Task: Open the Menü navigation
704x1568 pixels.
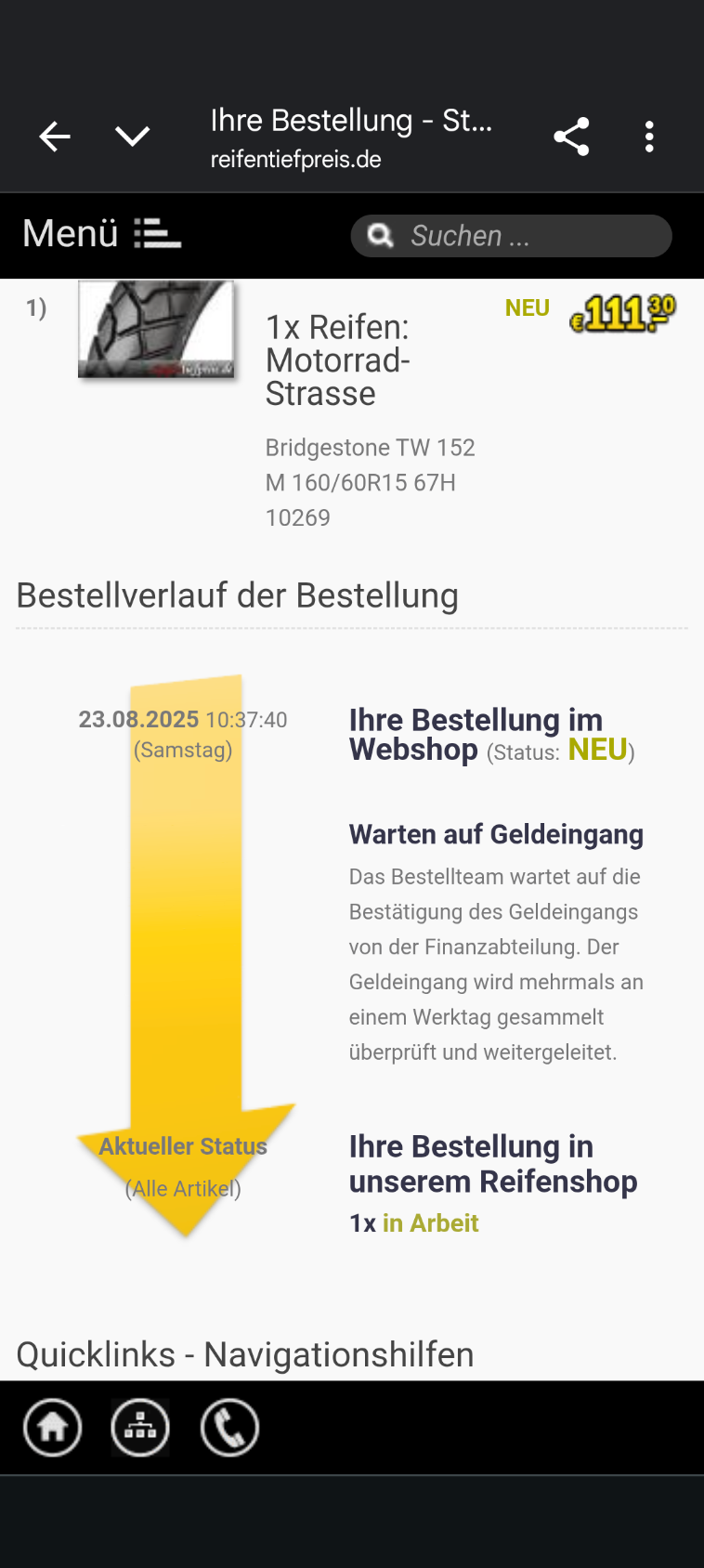Action: [x=102, y=233]
